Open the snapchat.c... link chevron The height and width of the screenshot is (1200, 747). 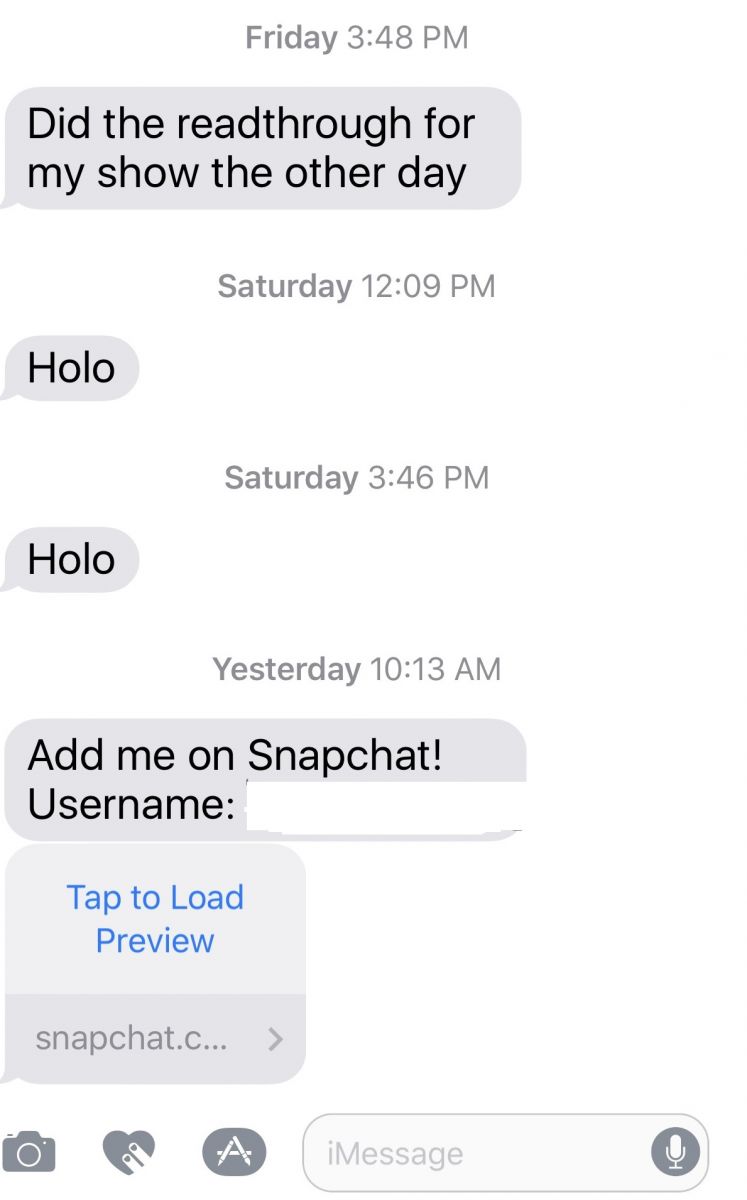tap(275, 1039)
